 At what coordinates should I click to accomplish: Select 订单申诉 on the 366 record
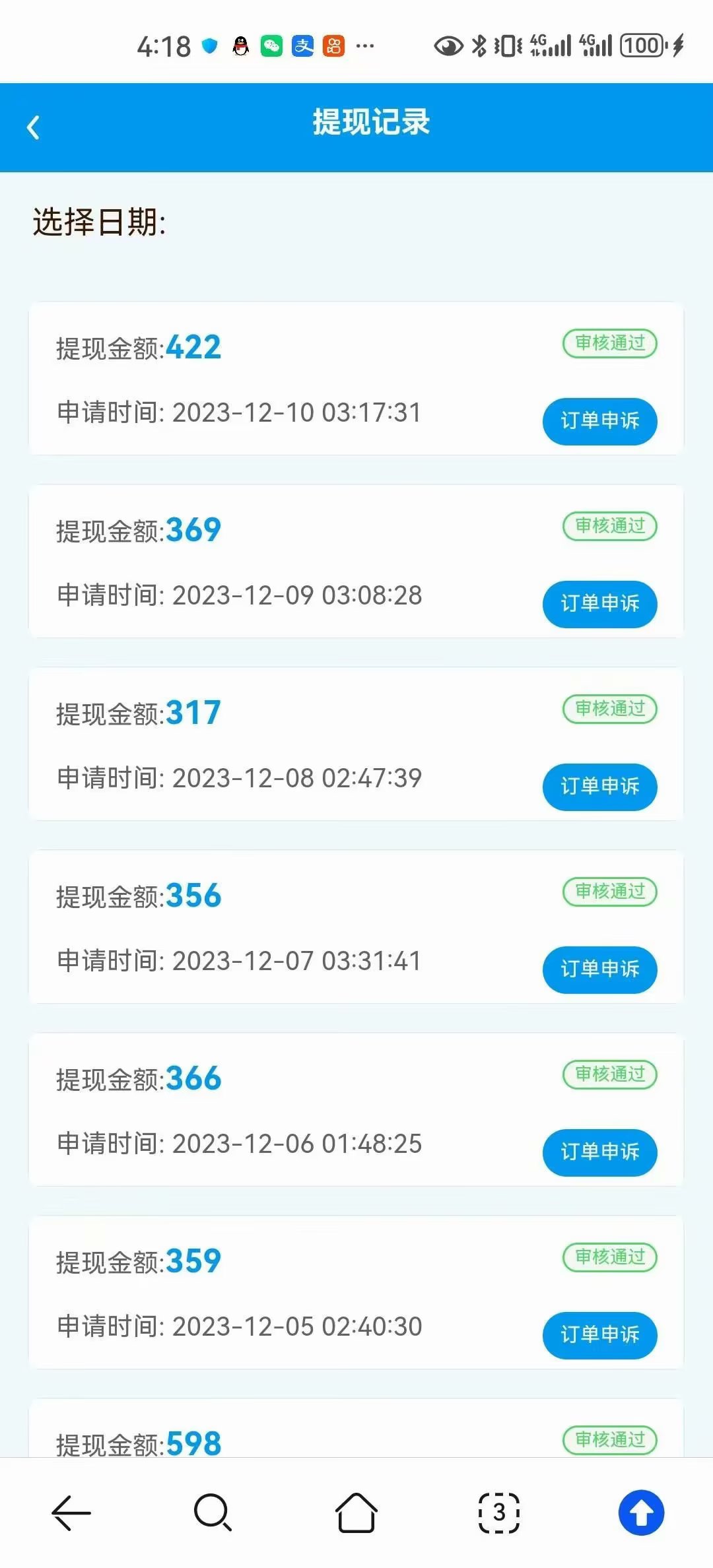[599, 1152]
